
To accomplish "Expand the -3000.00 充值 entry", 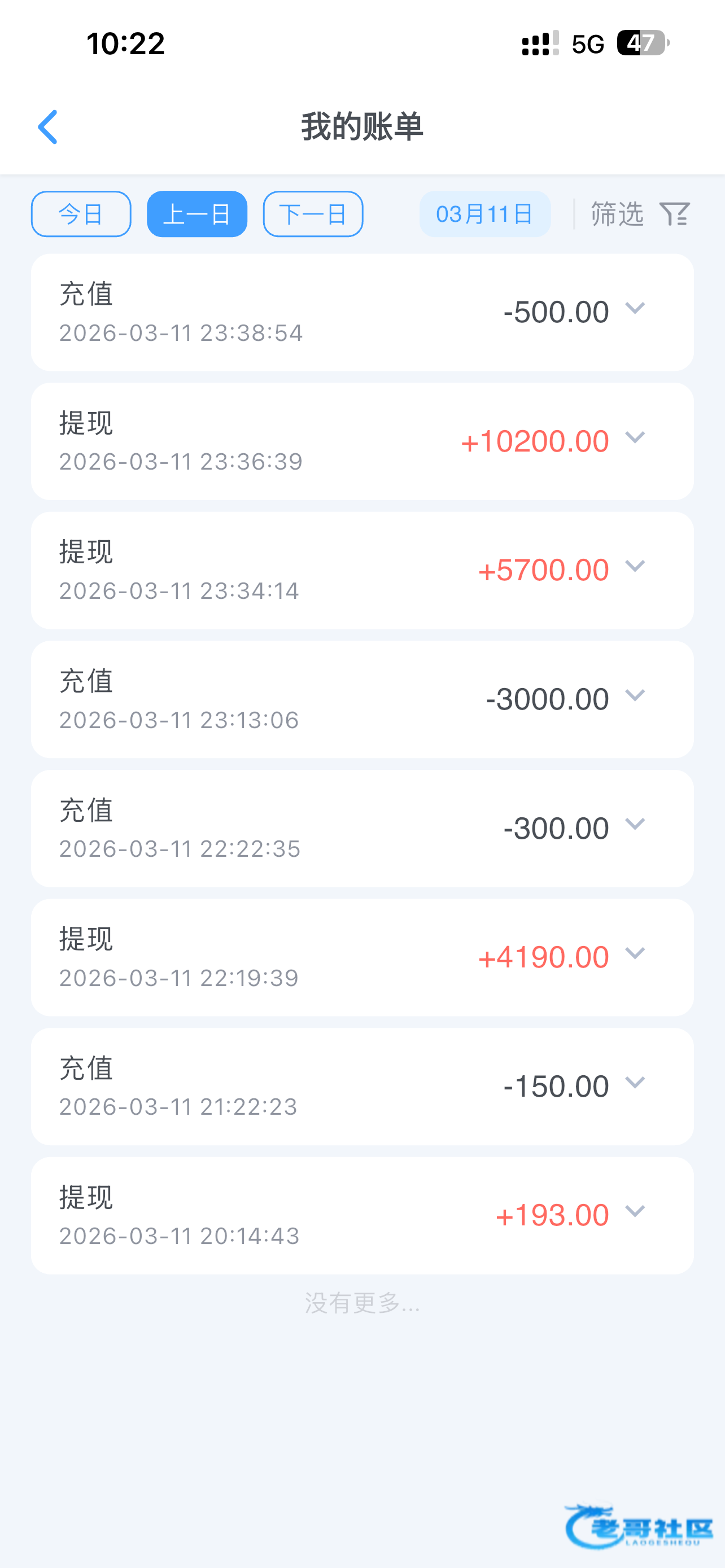I will pyautogui.click(x=635, y=696).
